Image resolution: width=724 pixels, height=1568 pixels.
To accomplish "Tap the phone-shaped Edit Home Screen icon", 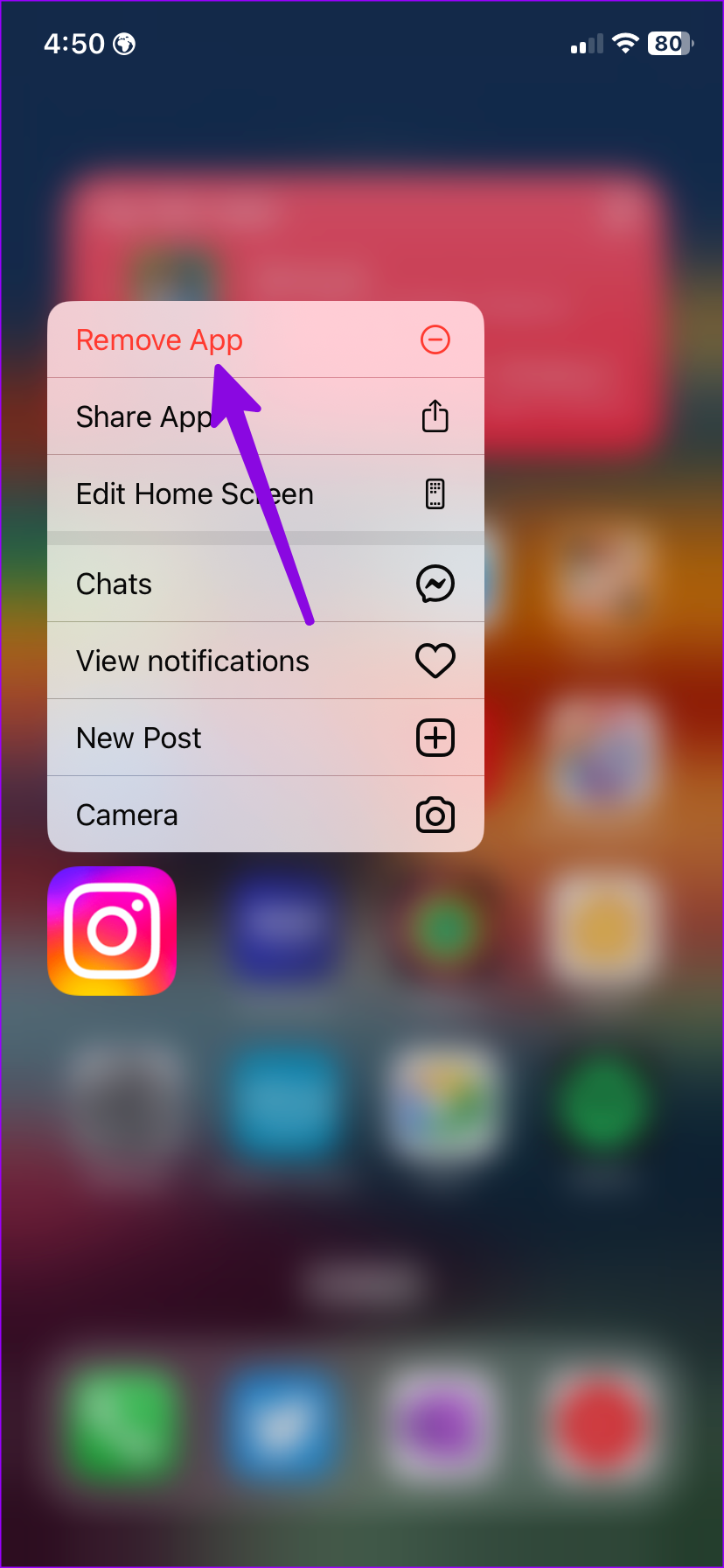I will tap(435, 493).
